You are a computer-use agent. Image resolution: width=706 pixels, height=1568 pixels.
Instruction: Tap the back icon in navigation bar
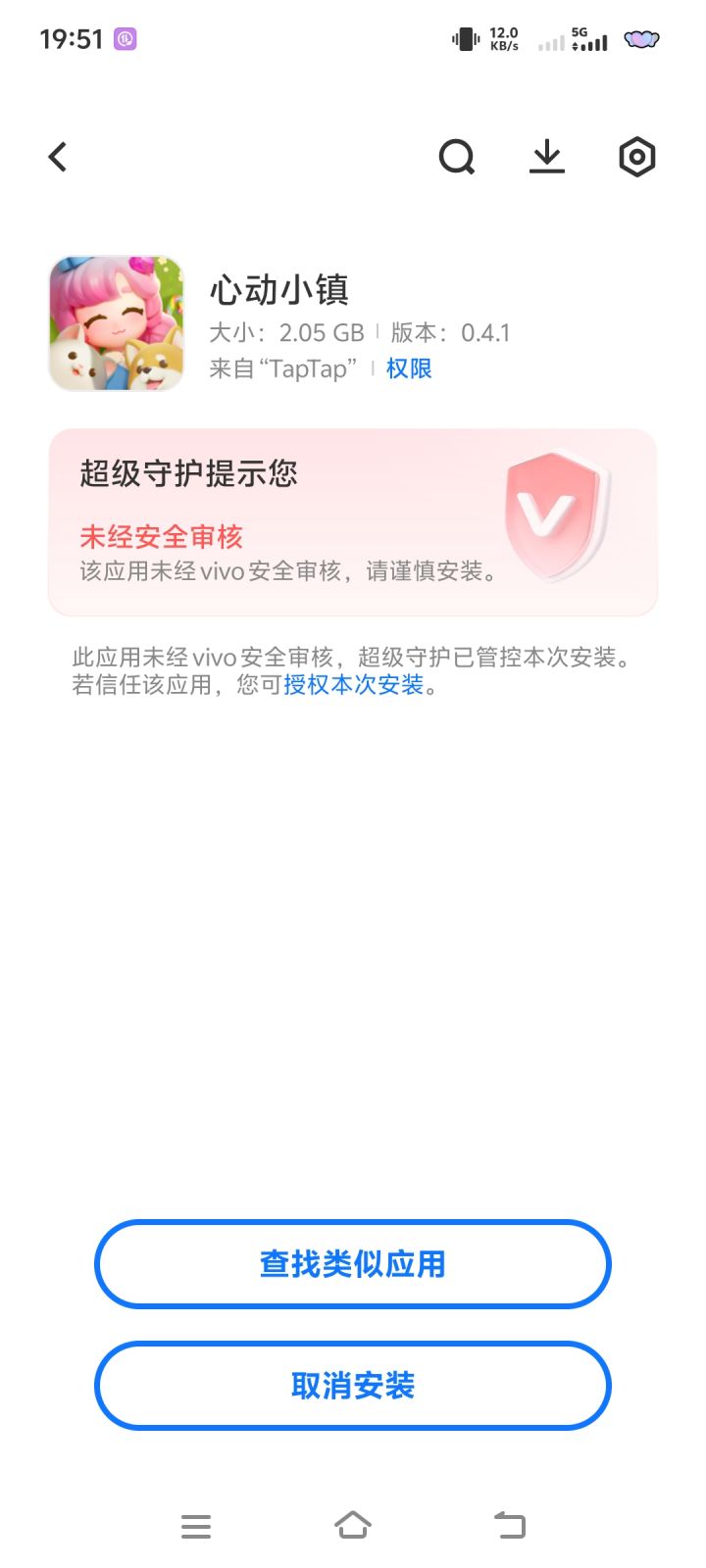click(x=507, y=1525)
